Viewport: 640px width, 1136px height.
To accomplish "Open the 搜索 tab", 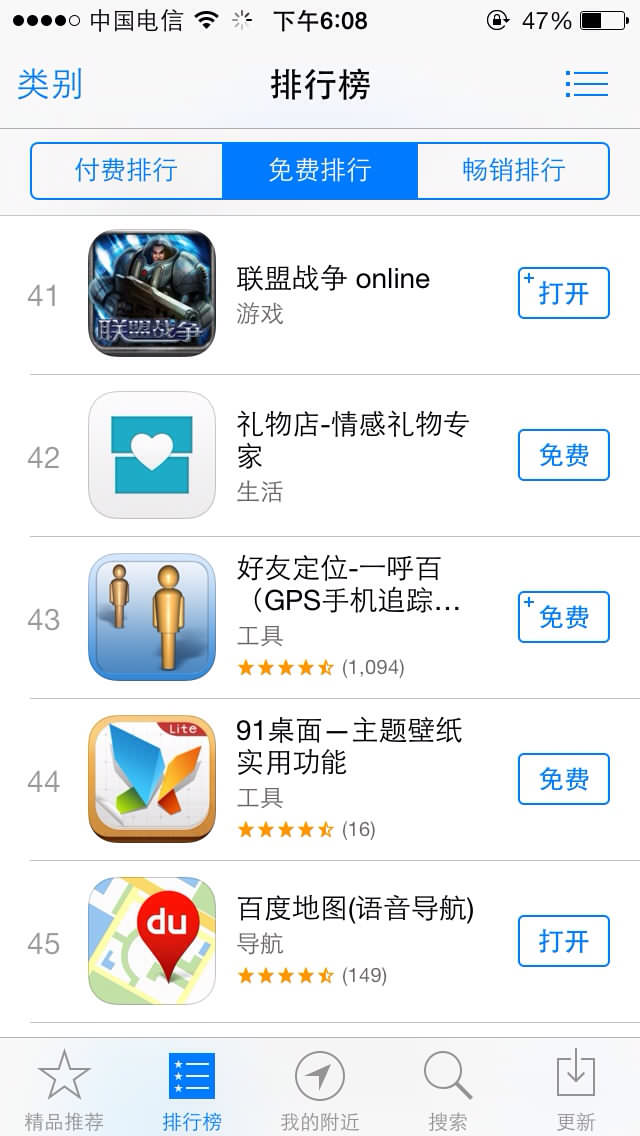I will (447, 1090).
